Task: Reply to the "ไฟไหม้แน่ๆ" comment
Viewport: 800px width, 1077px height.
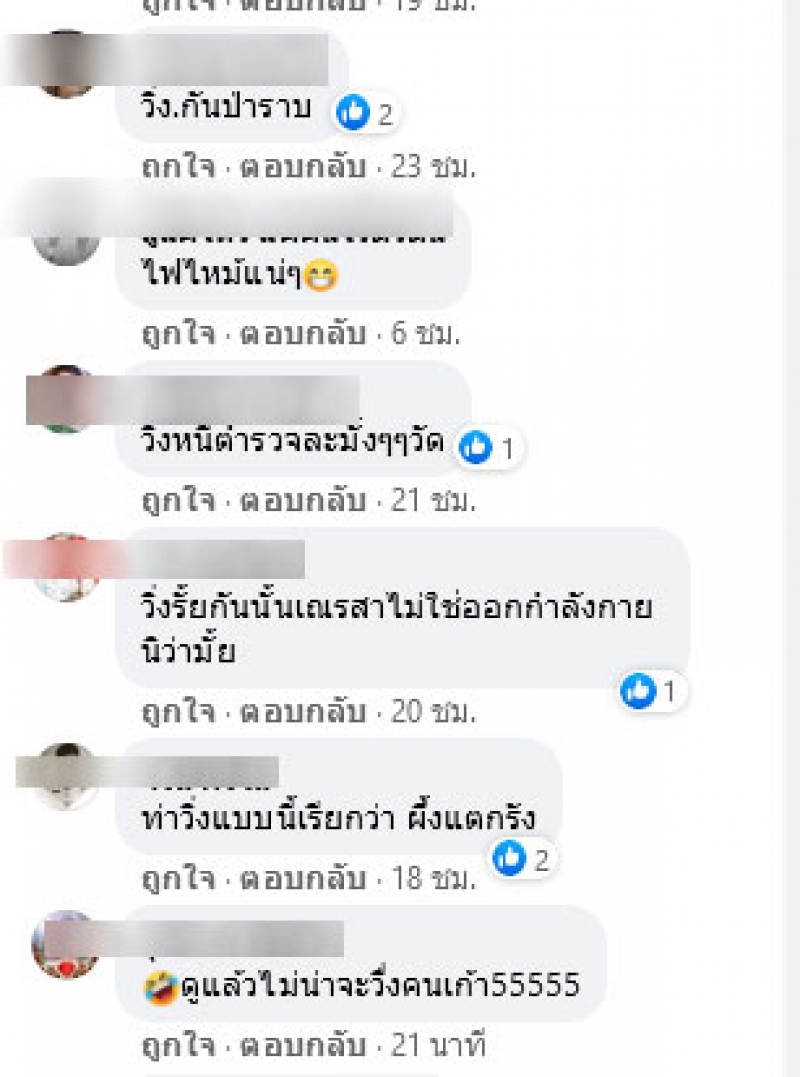Action: click(x=303, y=334)
